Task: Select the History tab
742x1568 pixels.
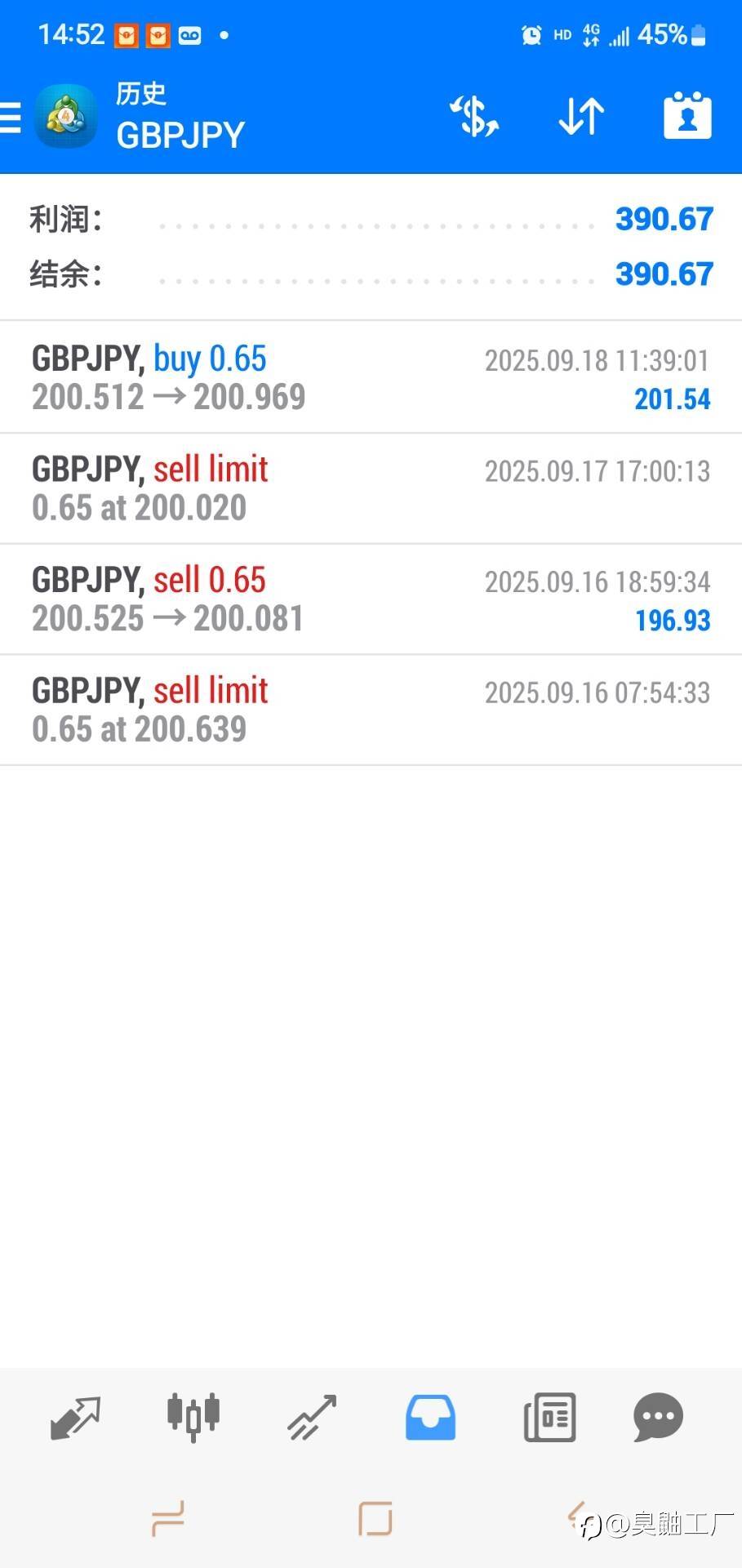Action: (x=430, y=1417)
